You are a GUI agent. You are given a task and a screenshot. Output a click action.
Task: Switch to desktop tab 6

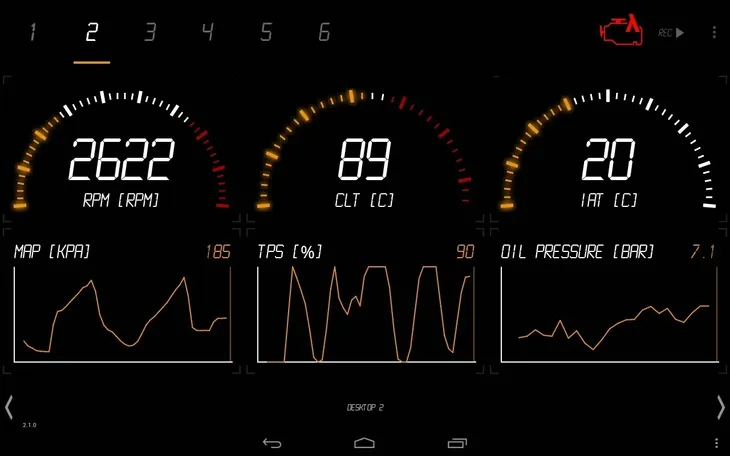324,33
